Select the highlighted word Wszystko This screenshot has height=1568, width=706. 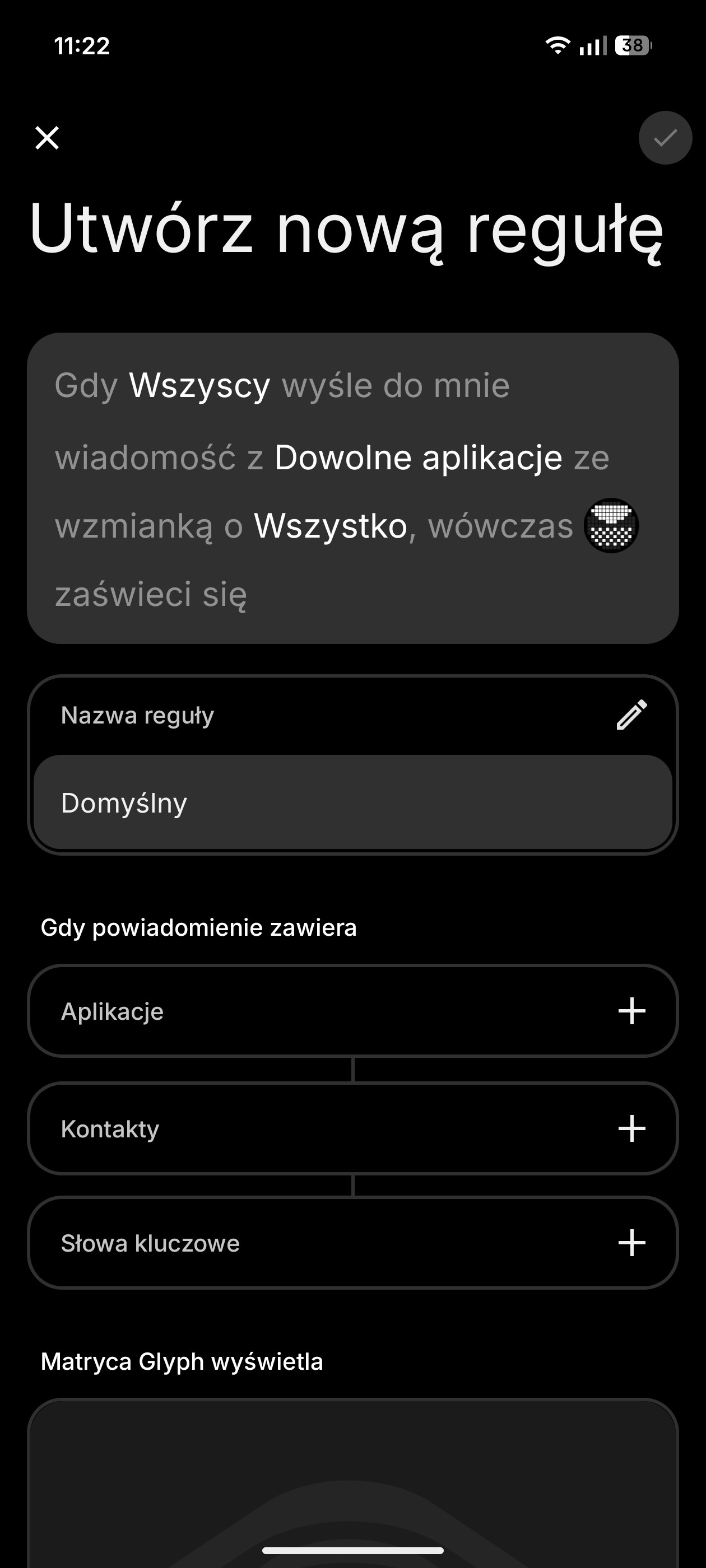(x=330, y=525)
